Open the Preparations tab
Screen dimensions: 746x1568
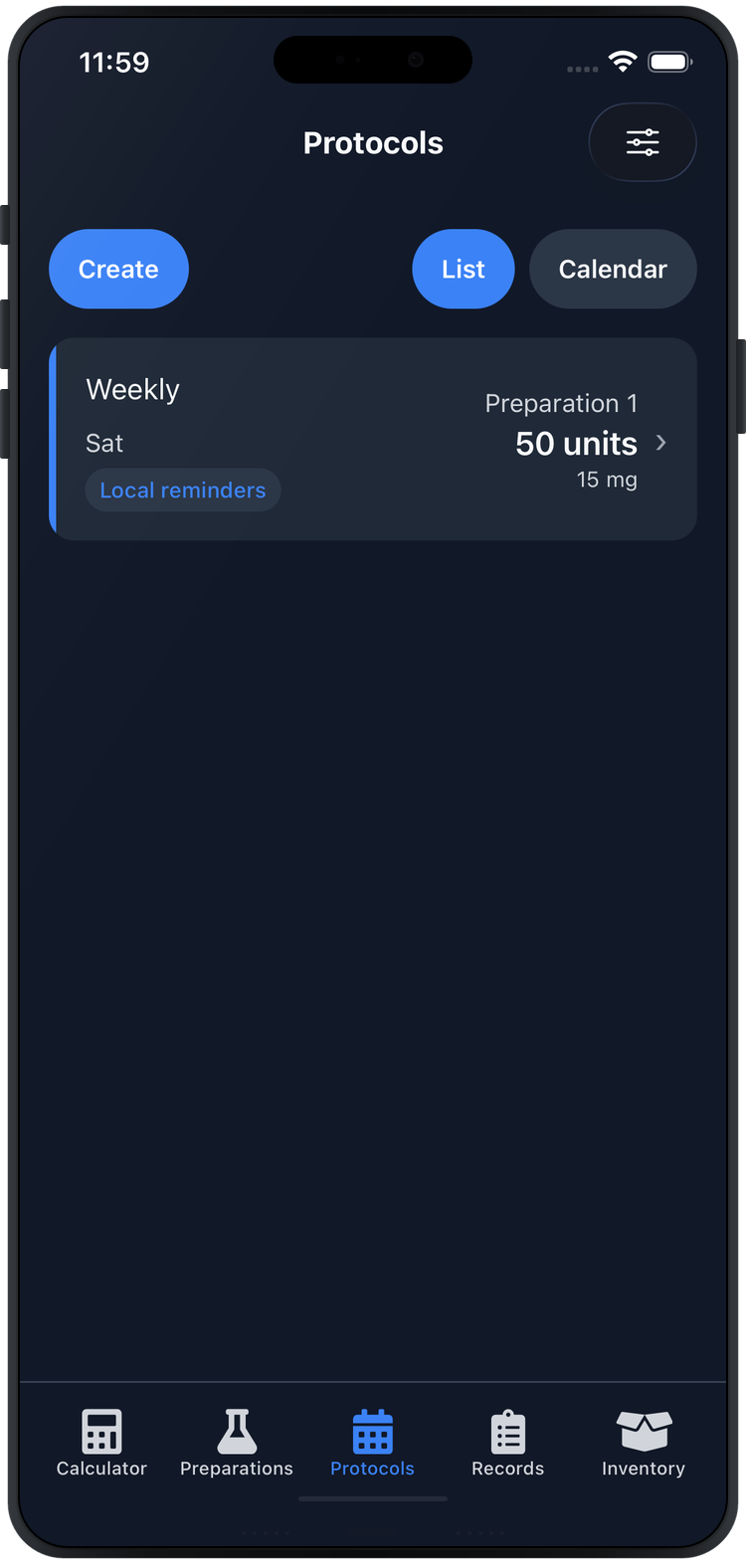[237, 1443]
